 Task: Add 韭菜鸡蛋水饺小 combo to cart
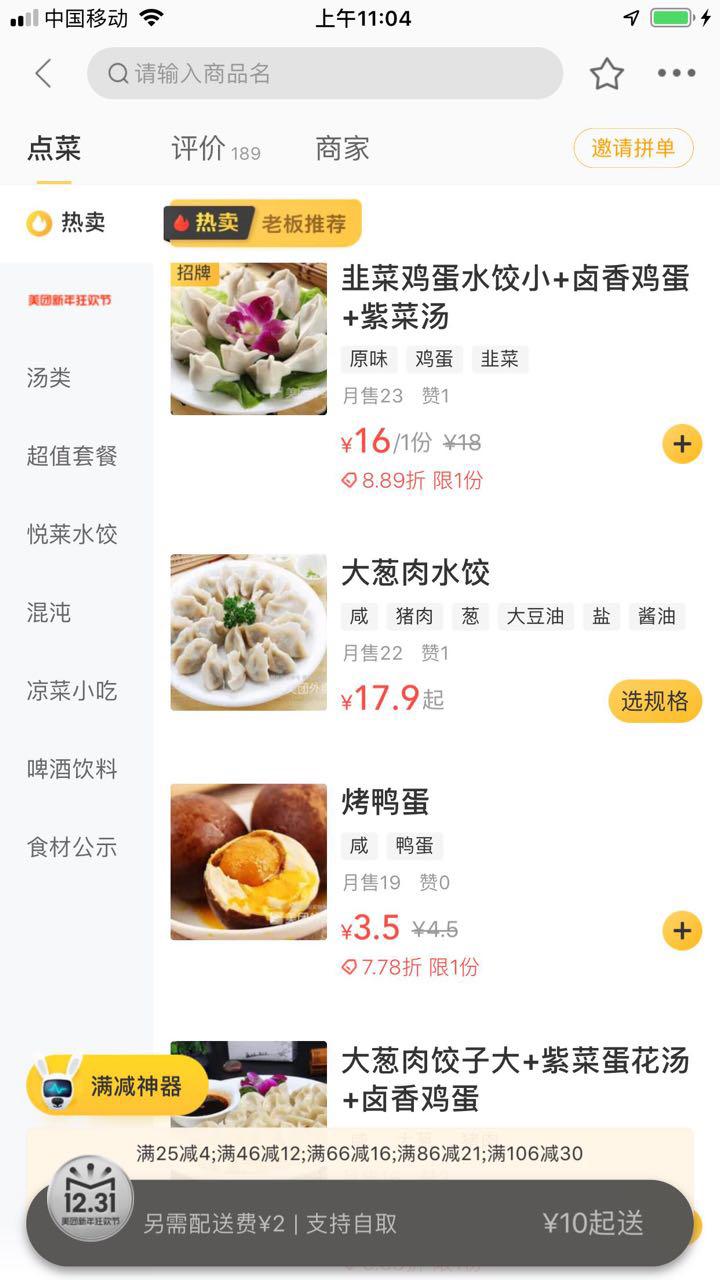(682, 444)
